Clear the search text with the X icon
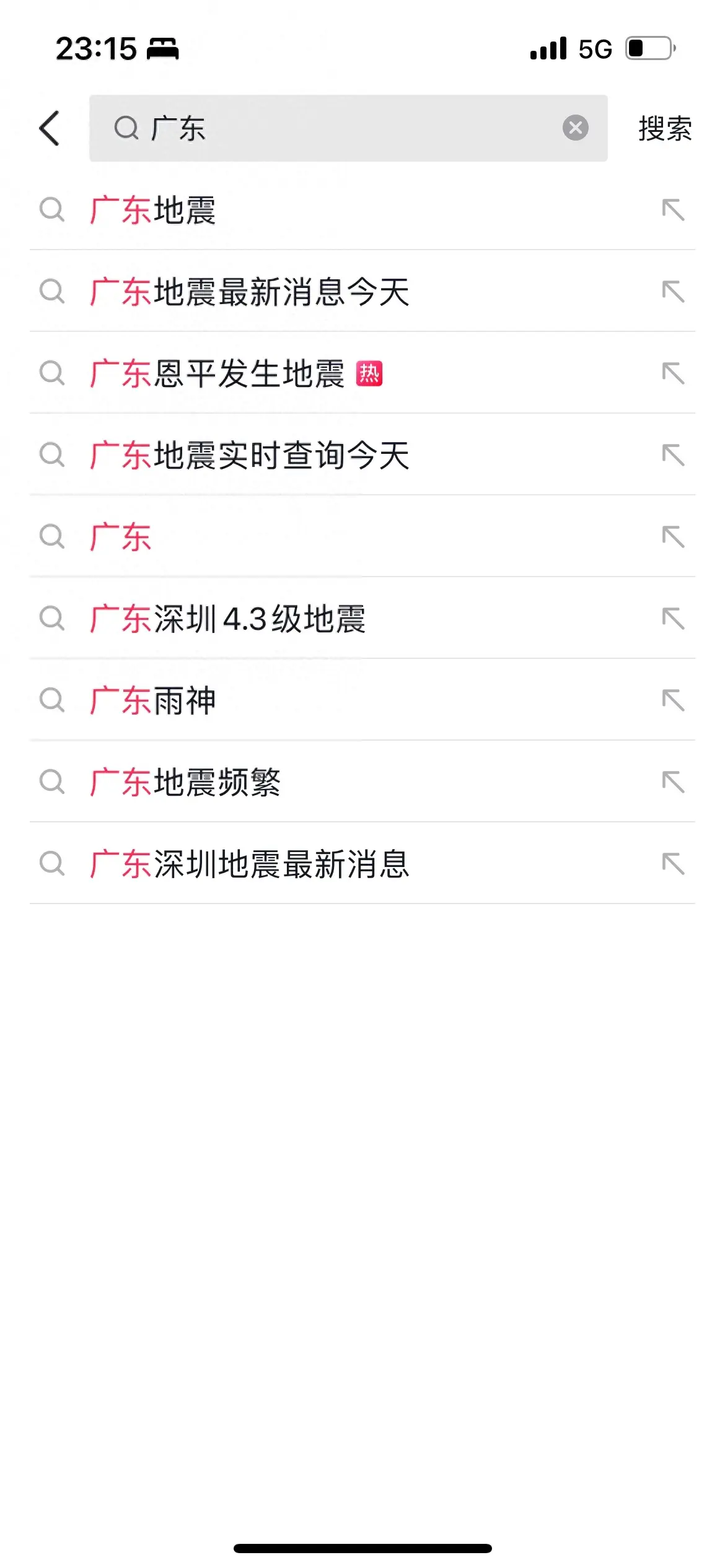This screenshot has width=725, height=1568. 576,128
